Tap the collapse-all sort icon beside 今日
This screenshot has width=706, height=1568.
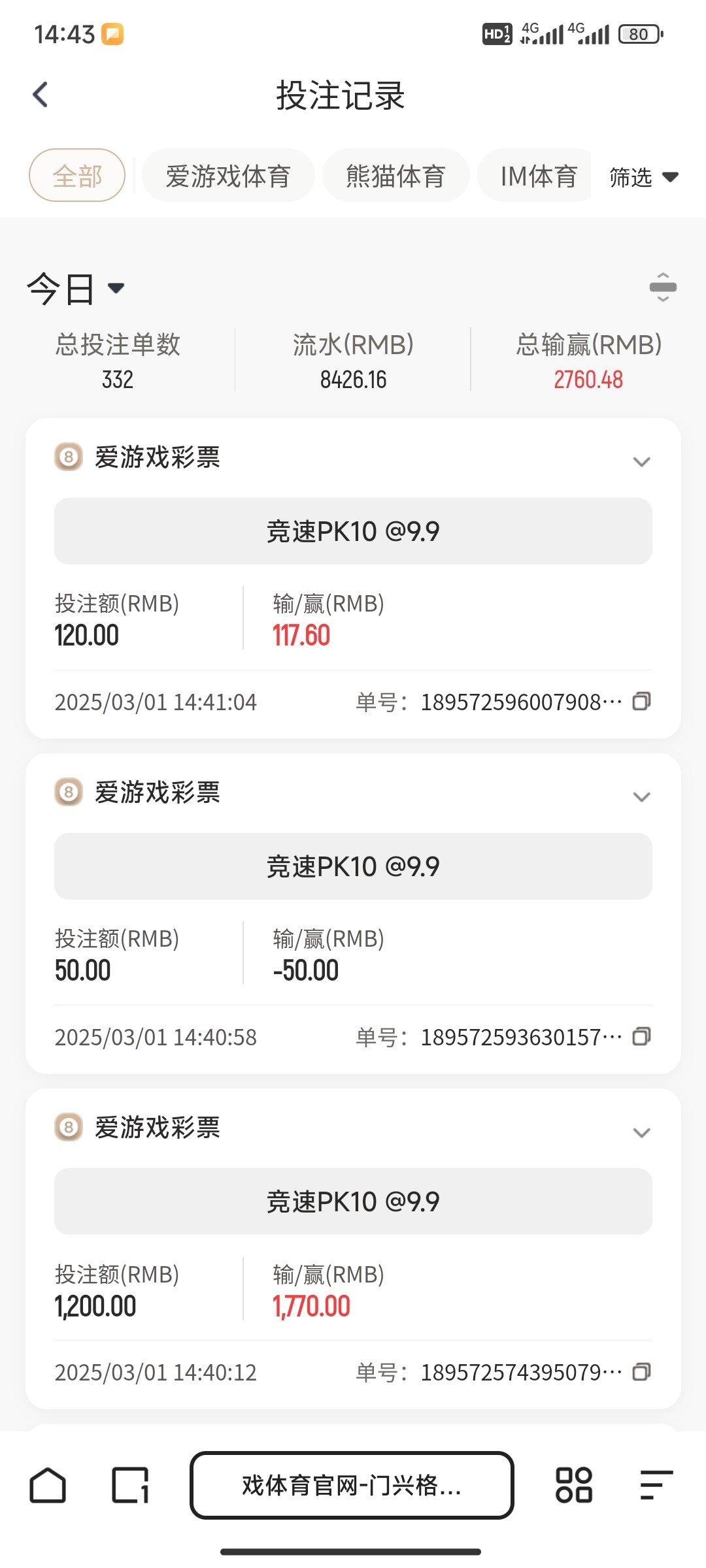tap(662, 289)
